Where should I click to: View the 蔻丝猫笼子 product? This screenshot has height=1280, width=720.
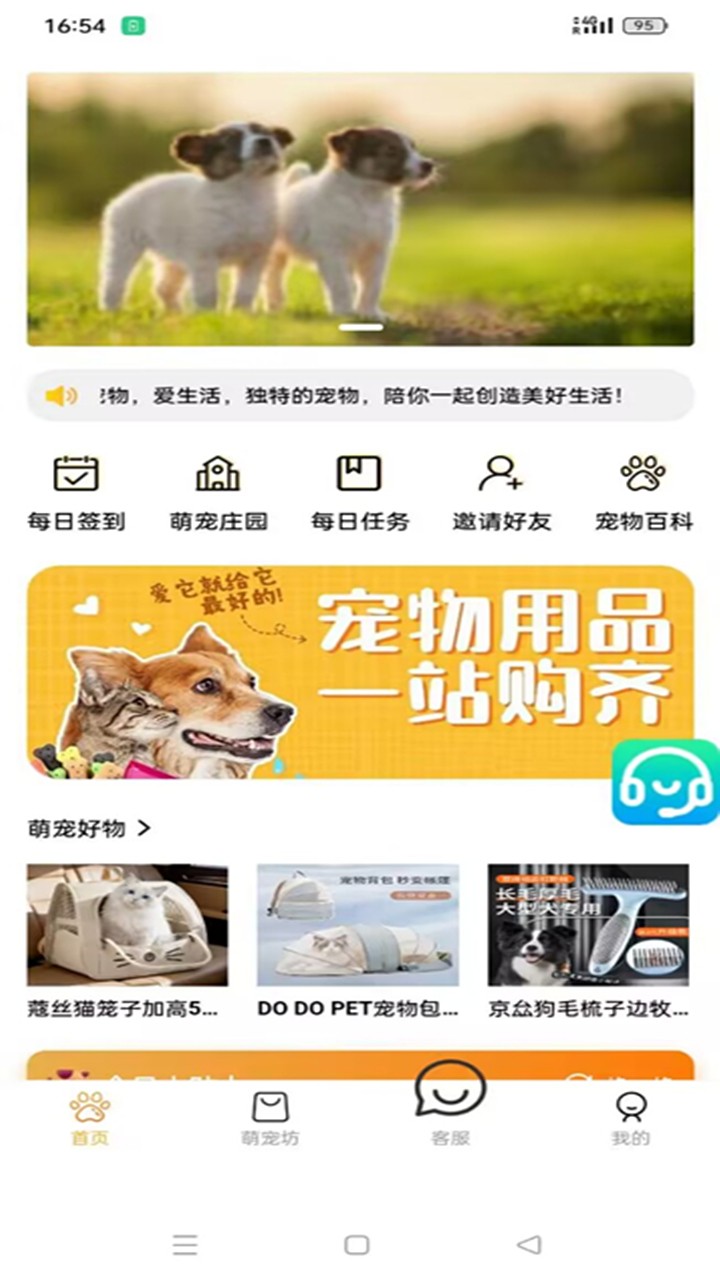[127, 938]
